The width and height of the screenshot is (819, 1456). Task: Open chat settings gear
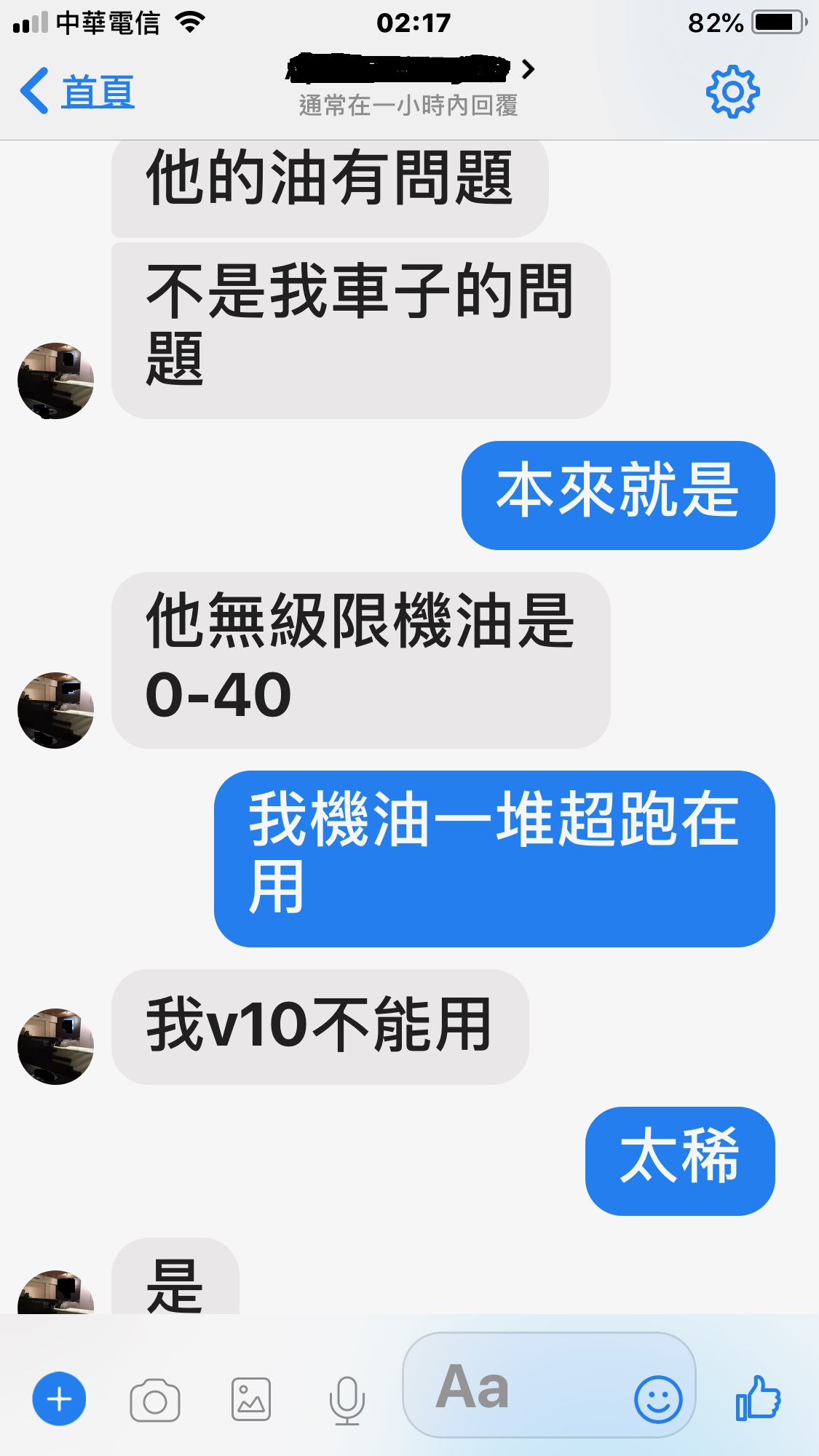[x=732, y=92]
